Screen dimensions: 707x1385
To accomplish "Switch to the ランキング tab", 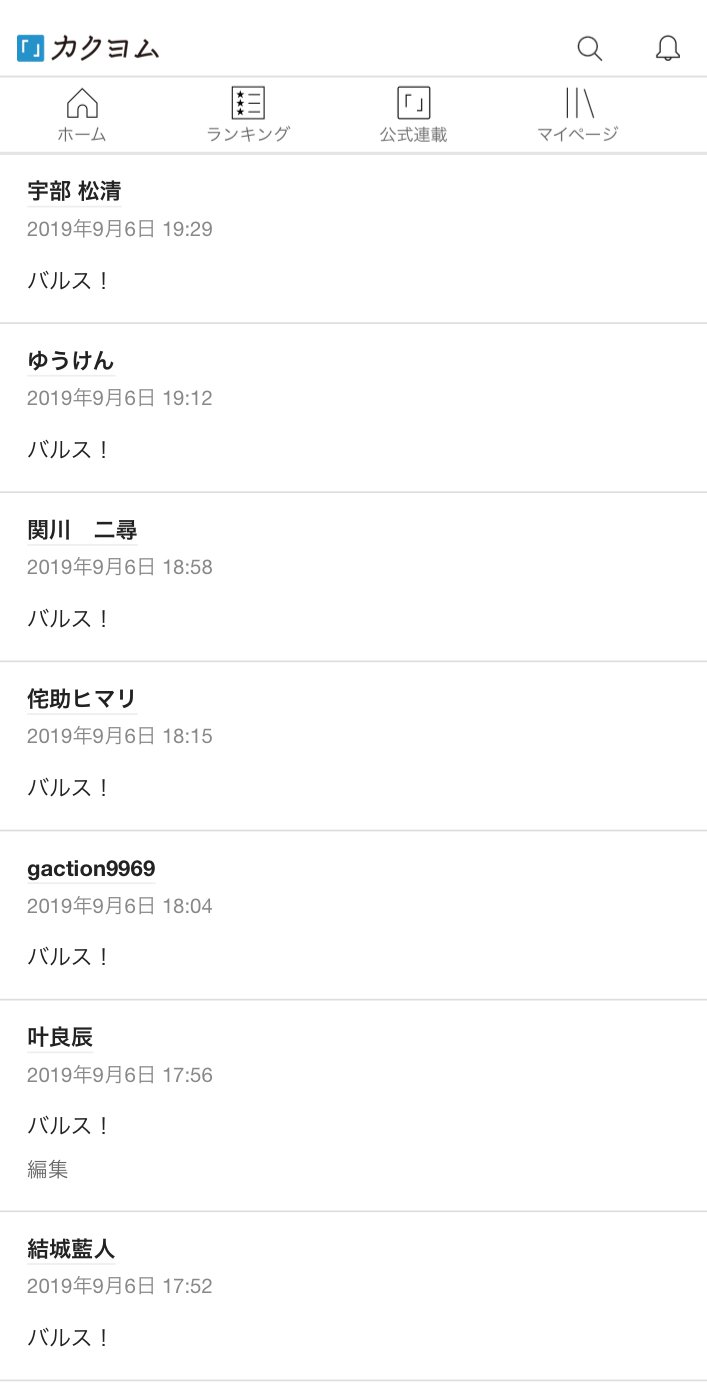I will pos(248,115).
